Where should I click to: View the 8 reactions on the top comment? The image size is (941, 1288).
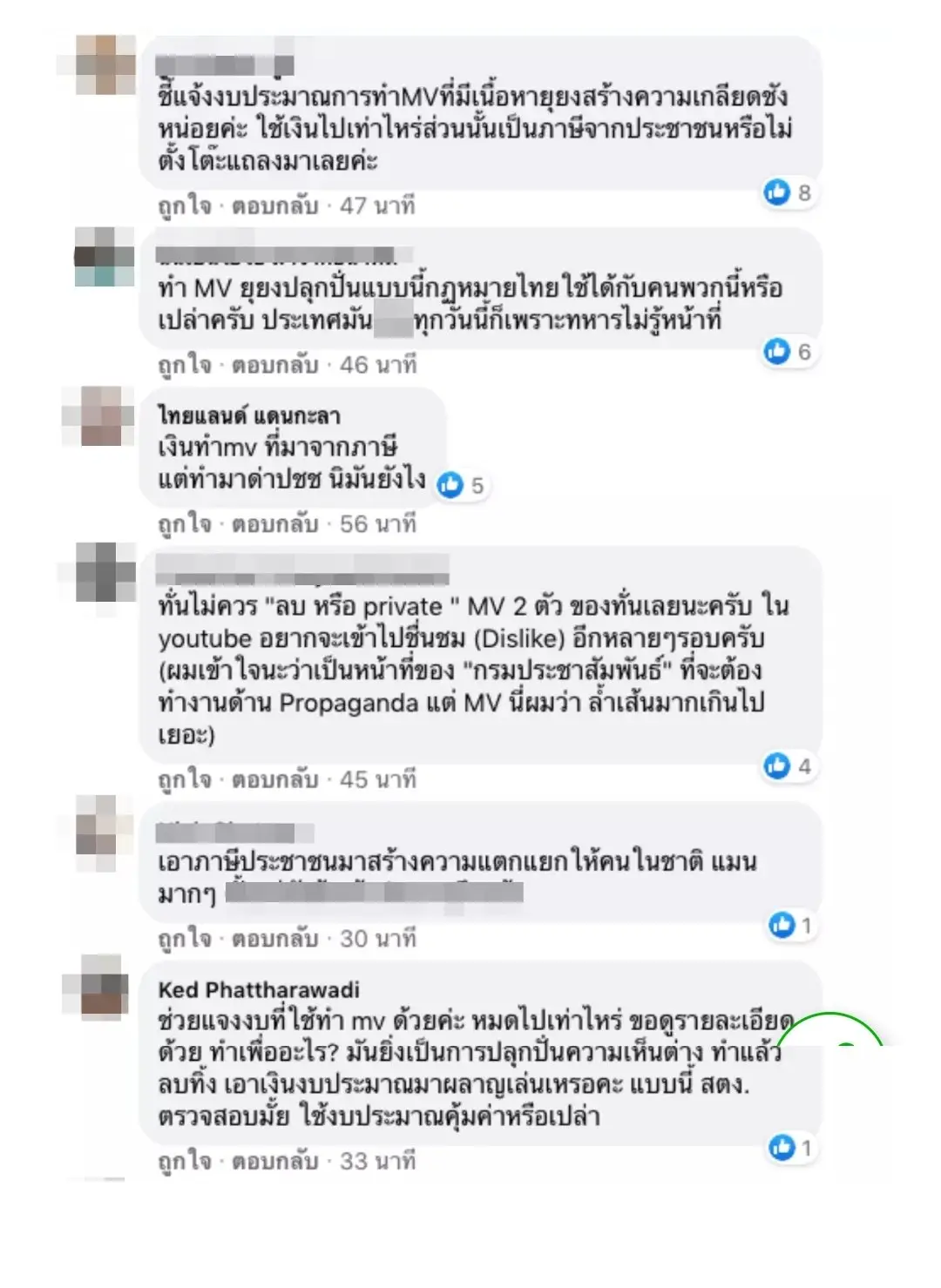(x=789, y=192)
